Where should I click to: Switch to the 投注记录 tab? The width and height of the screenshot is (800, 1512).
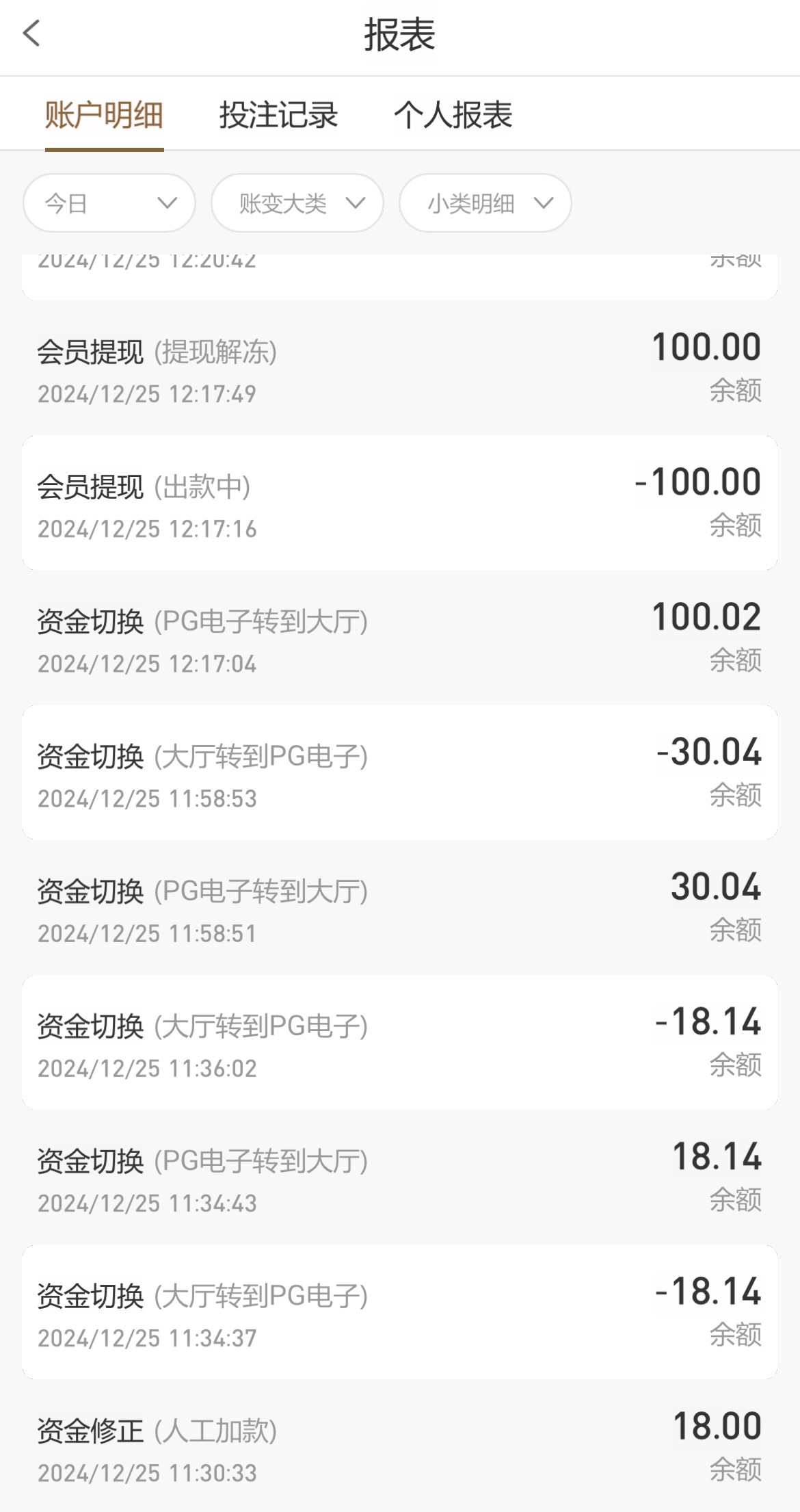(x=278, y=114)
